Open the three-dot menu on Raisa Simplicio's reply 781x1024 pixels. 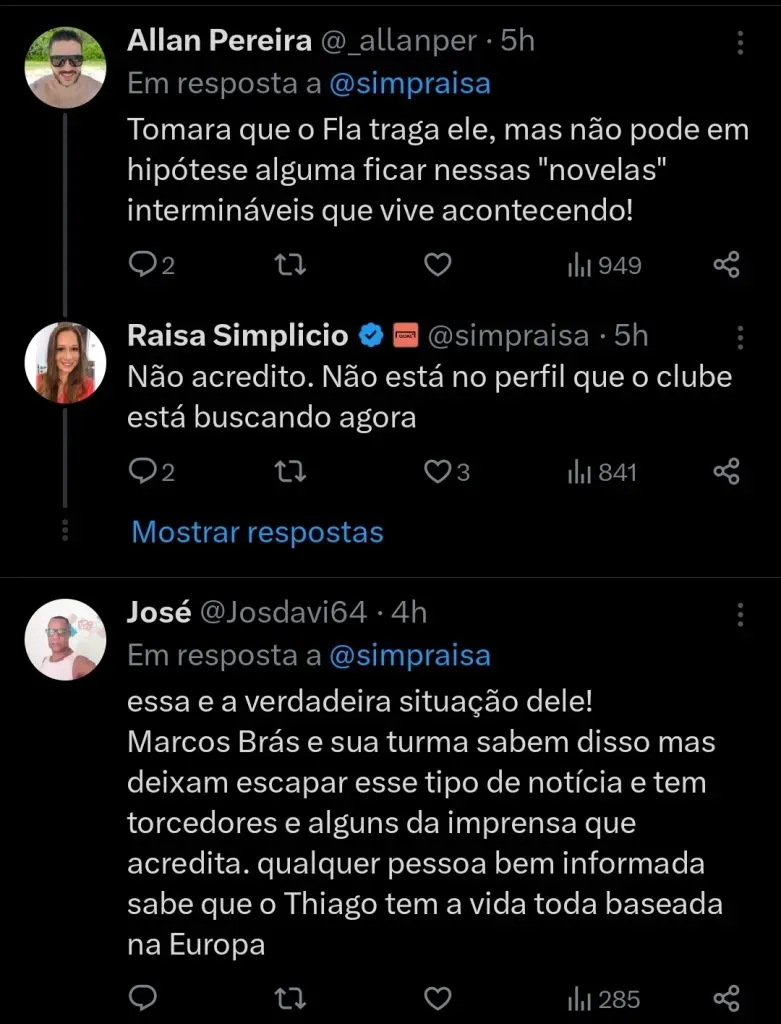click(740, 336)
